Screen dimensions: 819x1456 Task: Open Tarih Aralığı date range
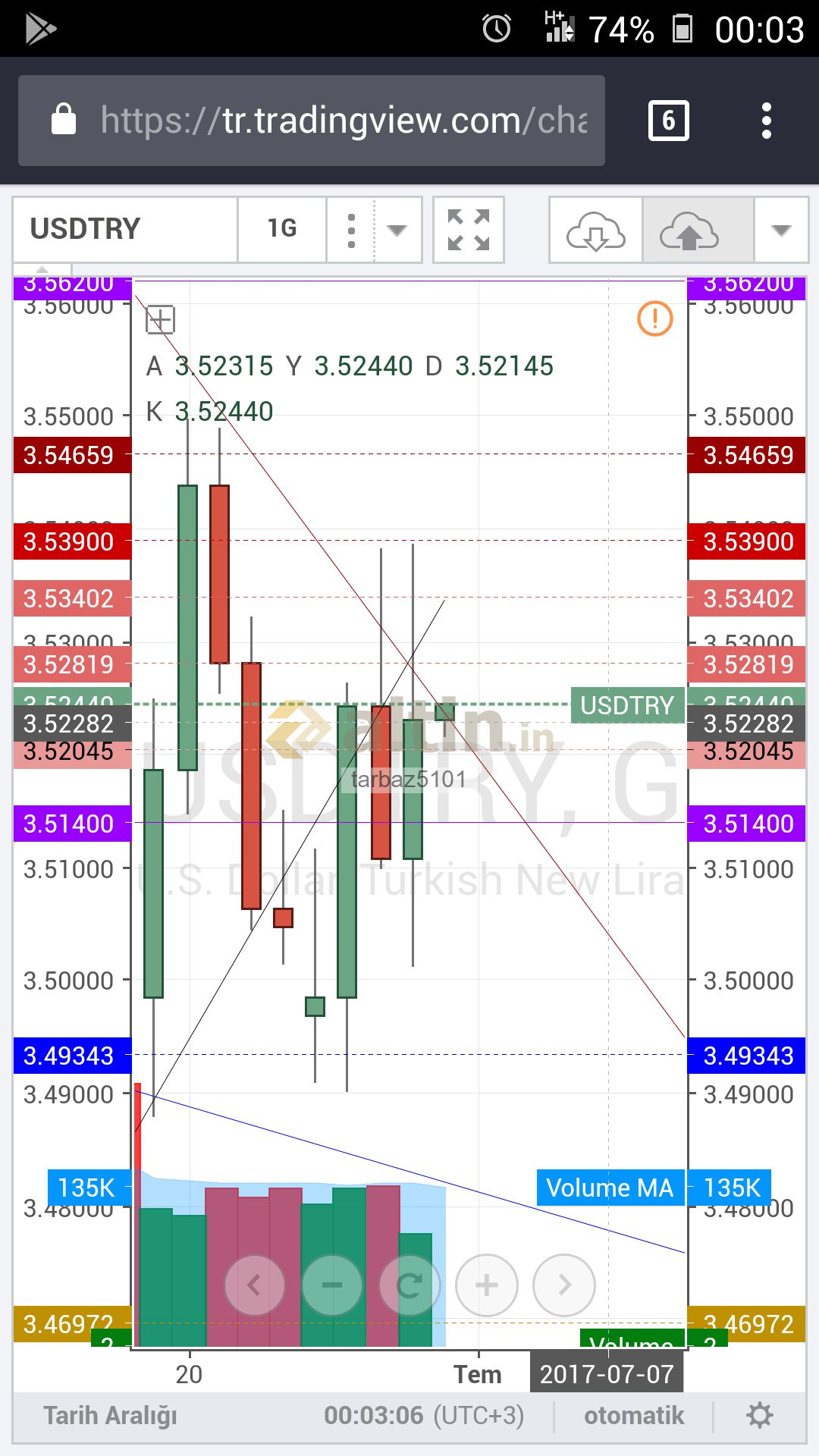coord(111,1416)
